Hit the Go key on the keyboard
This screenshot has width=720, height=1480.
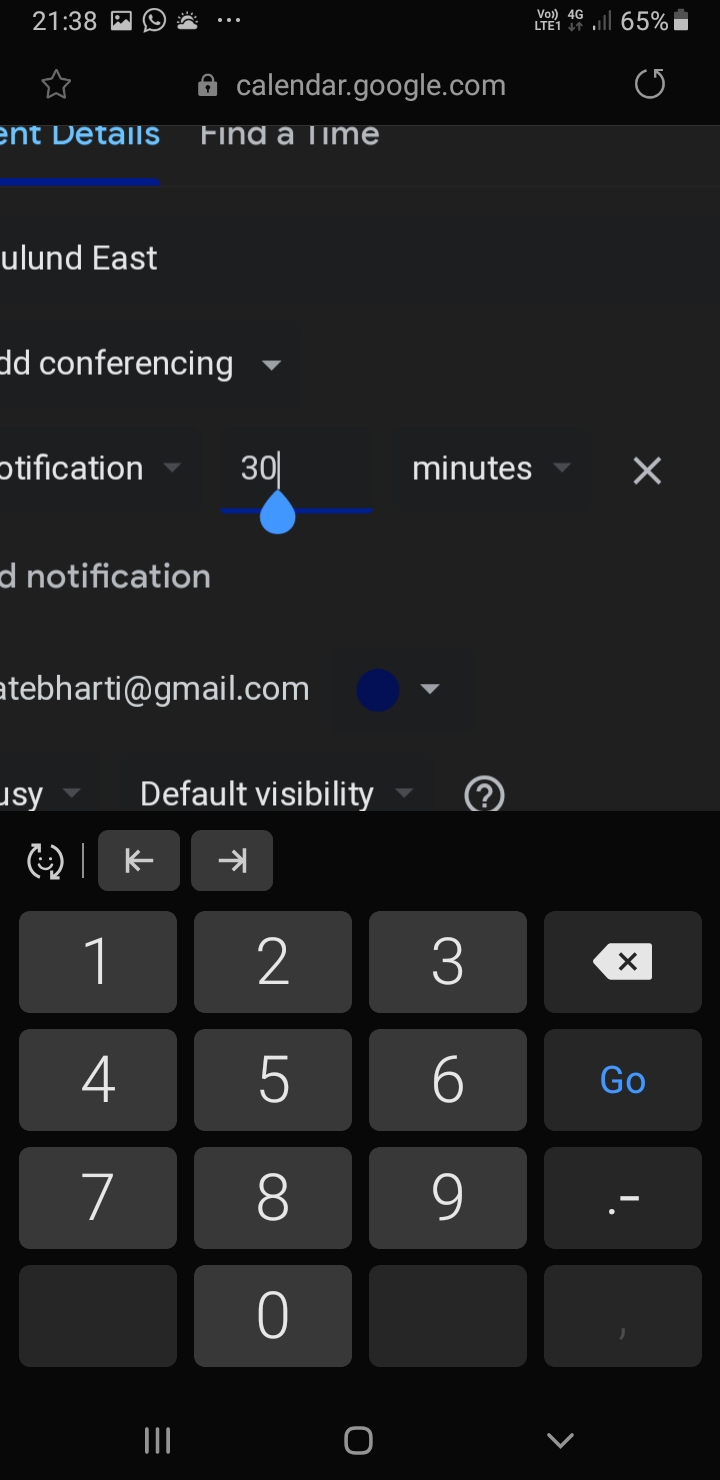[622, 1080]
